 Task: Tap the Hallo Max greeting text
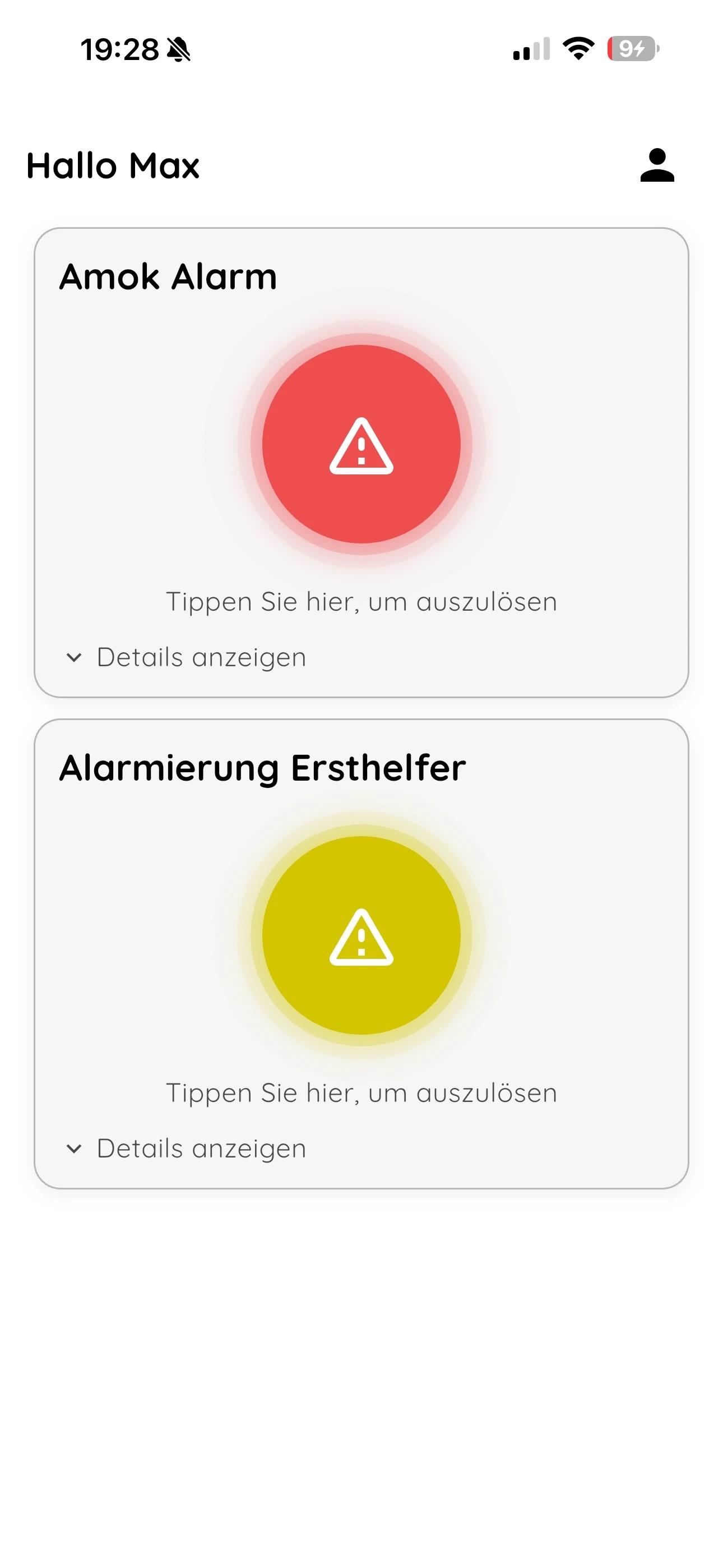pos(113,165)
